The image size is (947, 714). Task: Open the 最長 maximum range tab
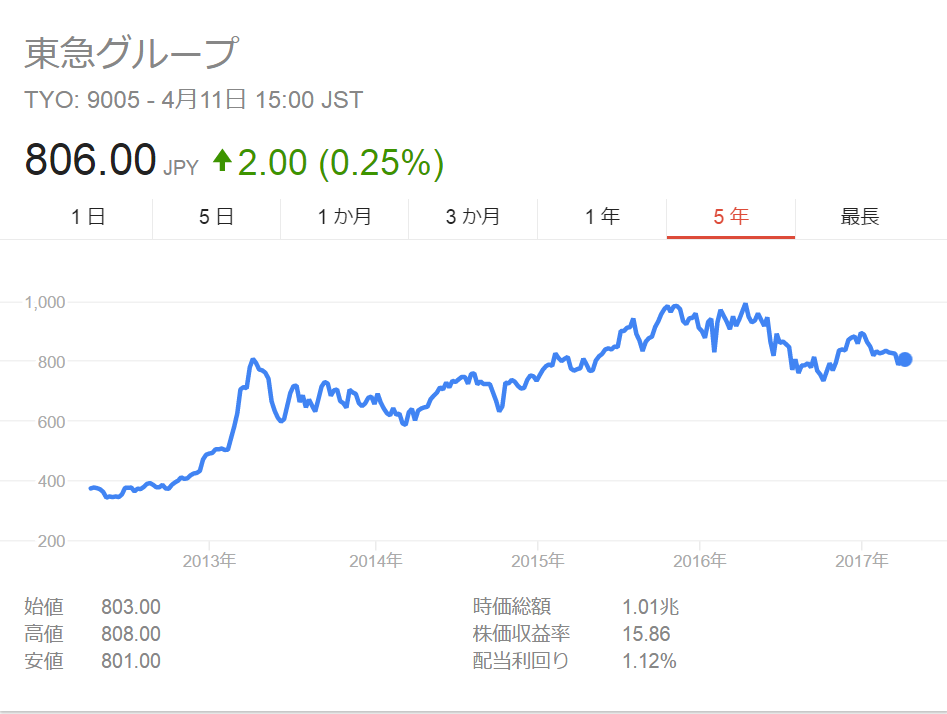point(859,217)
